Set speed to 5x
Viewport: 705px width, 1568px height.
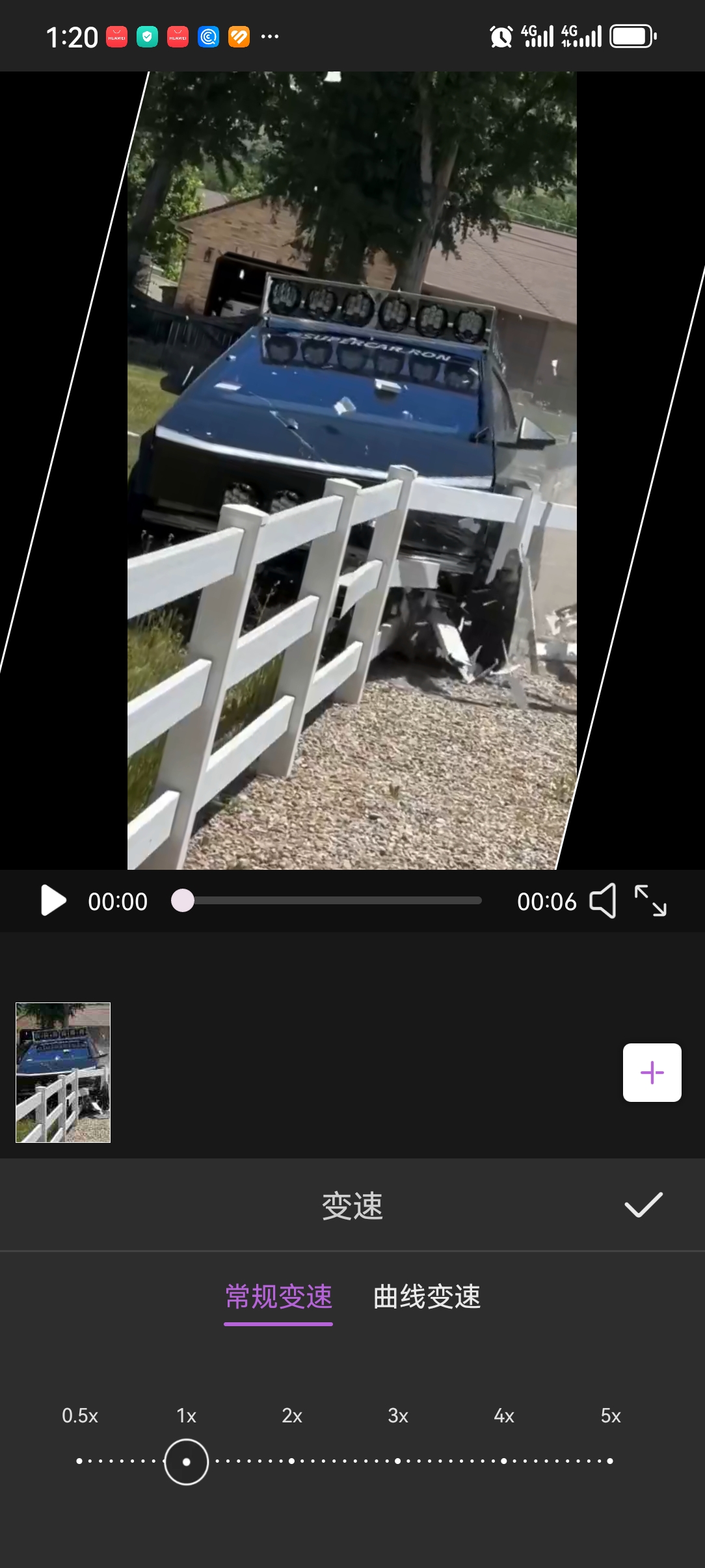pyautogui.click(x=610, y=1461)
